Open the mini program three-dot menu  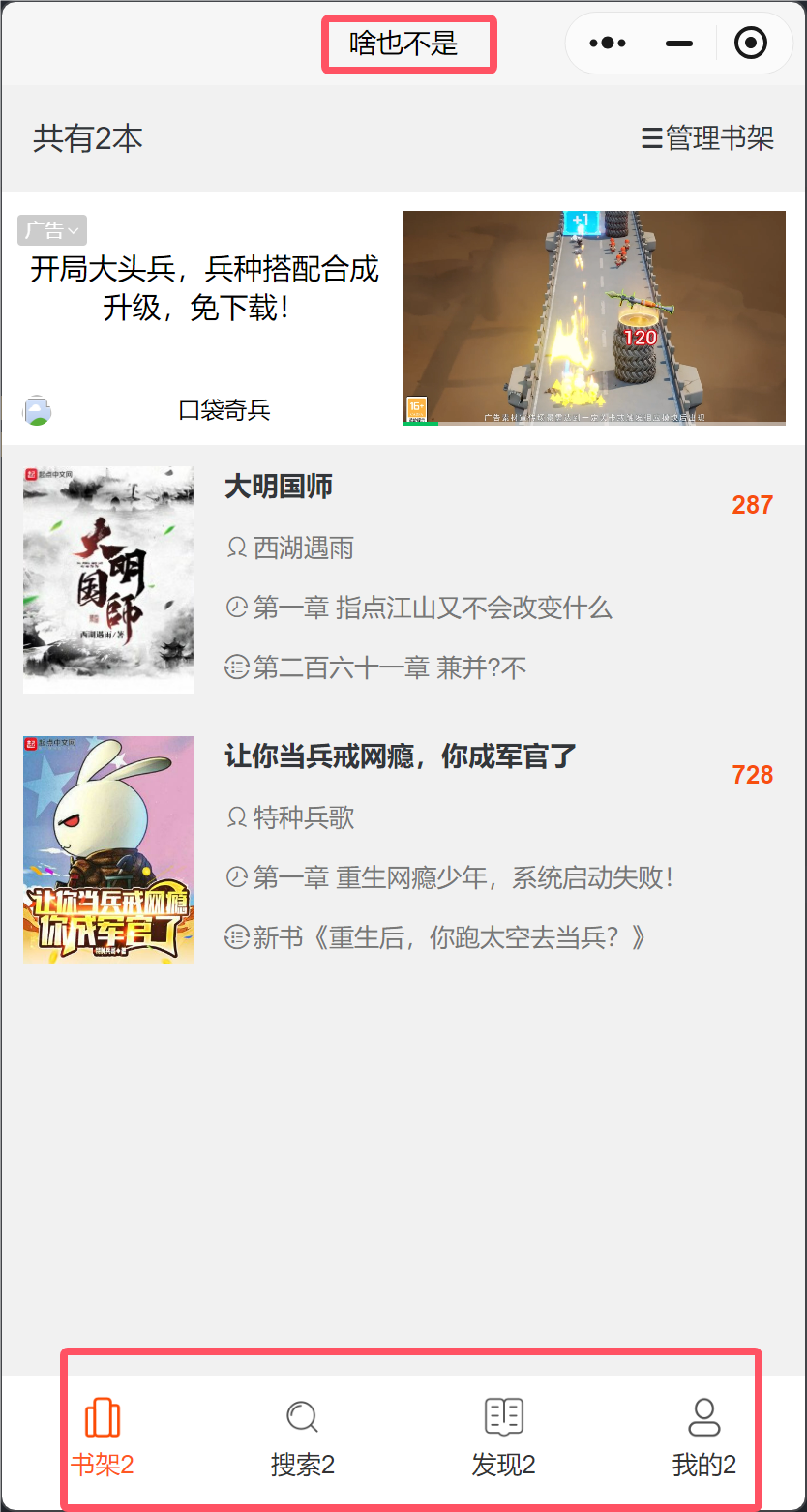(x=608, y=44)
